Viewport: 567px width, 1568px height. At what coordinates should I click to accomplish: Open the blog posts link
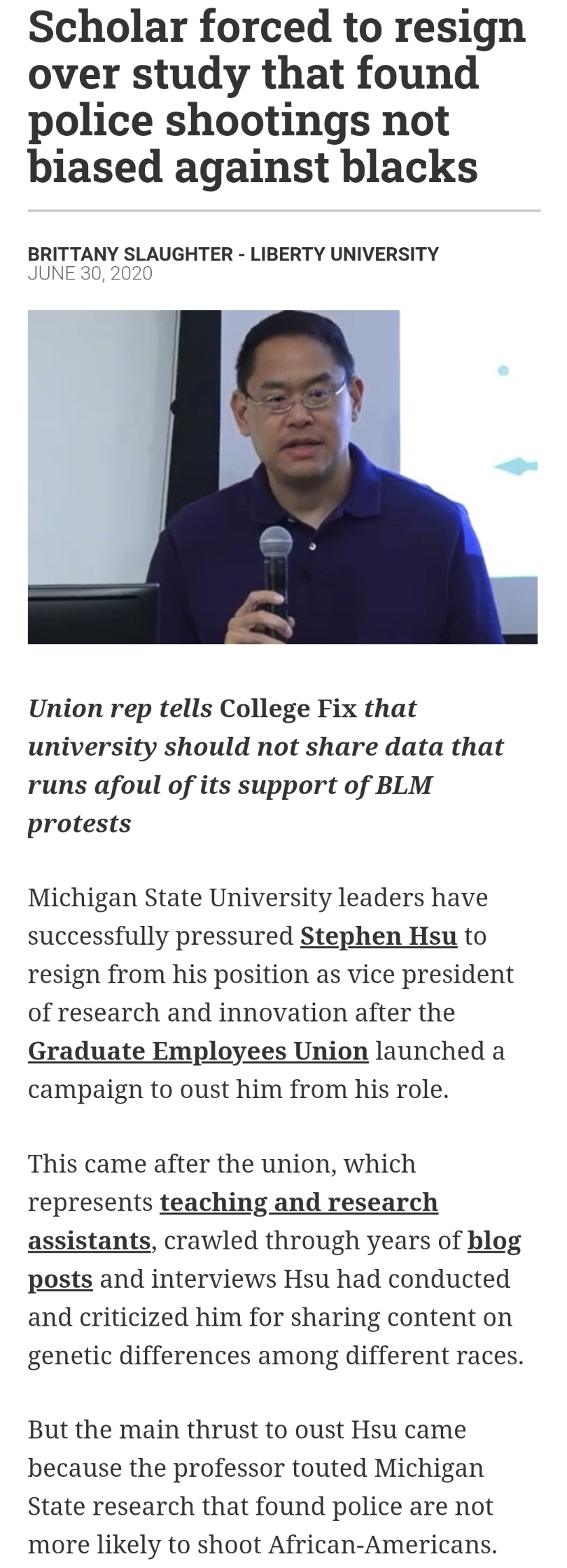click(493, 1241)
